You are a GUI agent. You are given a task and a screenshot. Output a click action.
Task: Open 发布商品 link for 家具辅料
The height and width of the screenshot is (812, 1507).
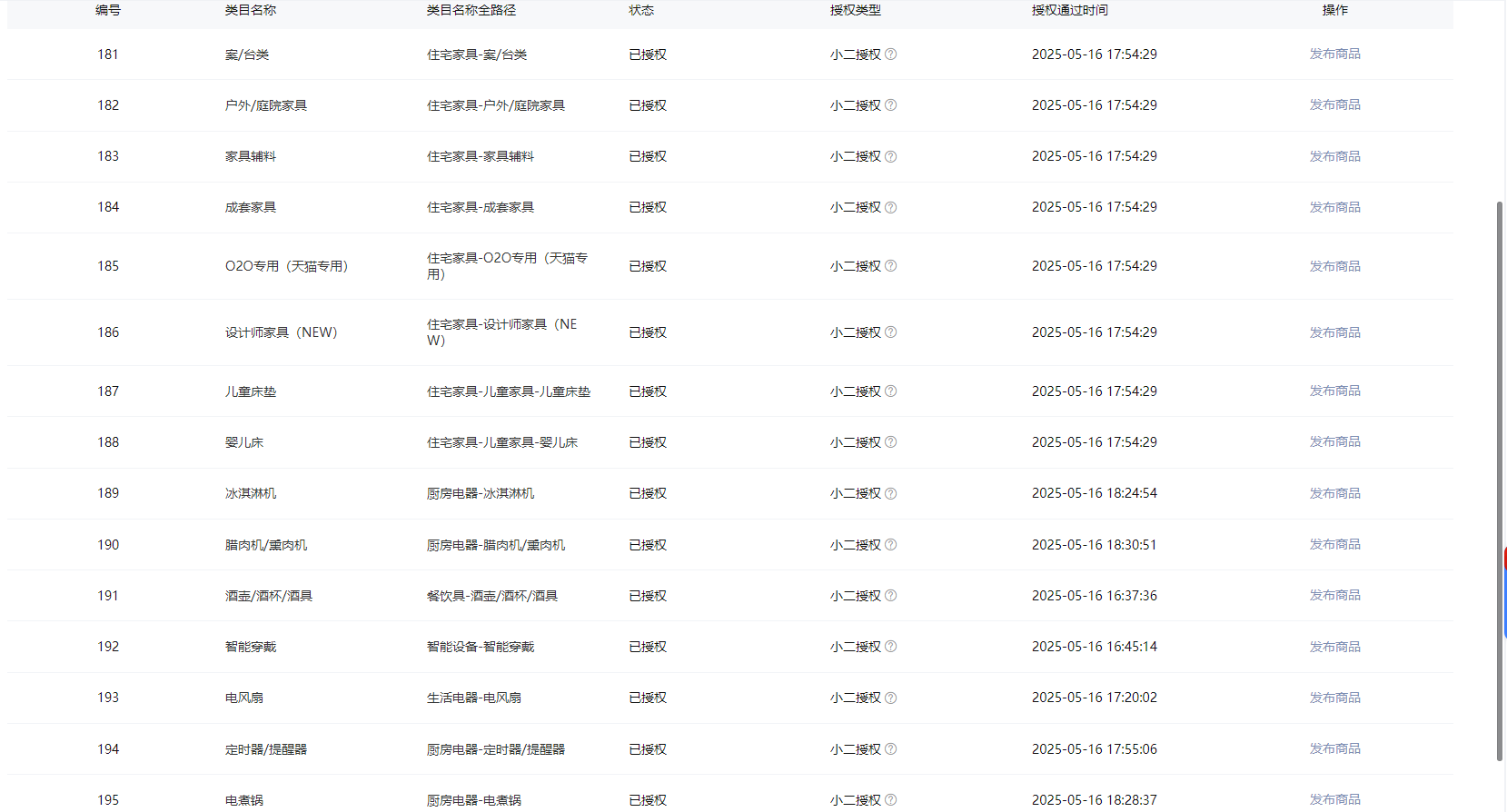(1334, 156)
